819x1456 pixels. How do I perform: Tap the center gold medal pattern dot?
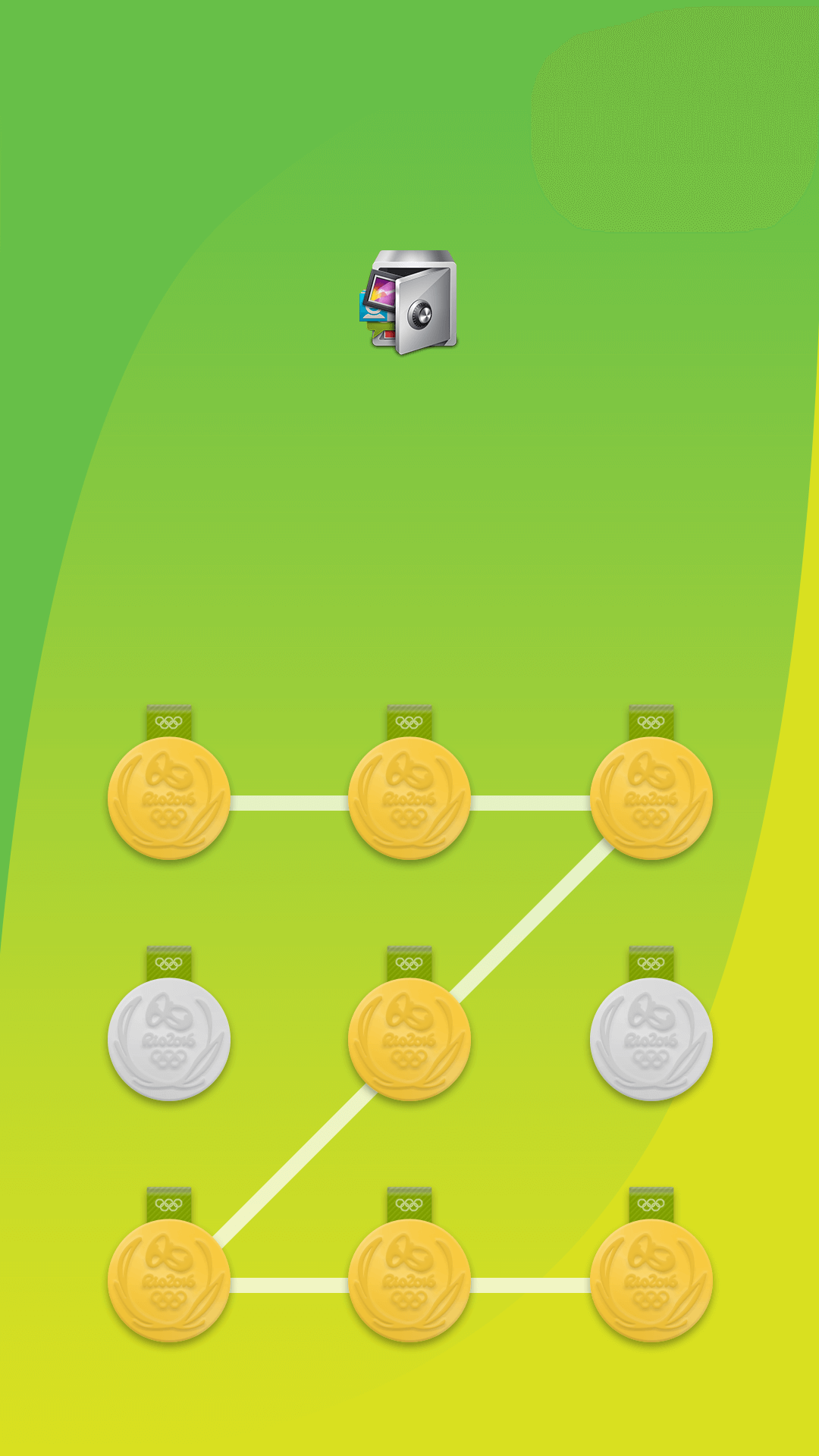click(409, 1040)
